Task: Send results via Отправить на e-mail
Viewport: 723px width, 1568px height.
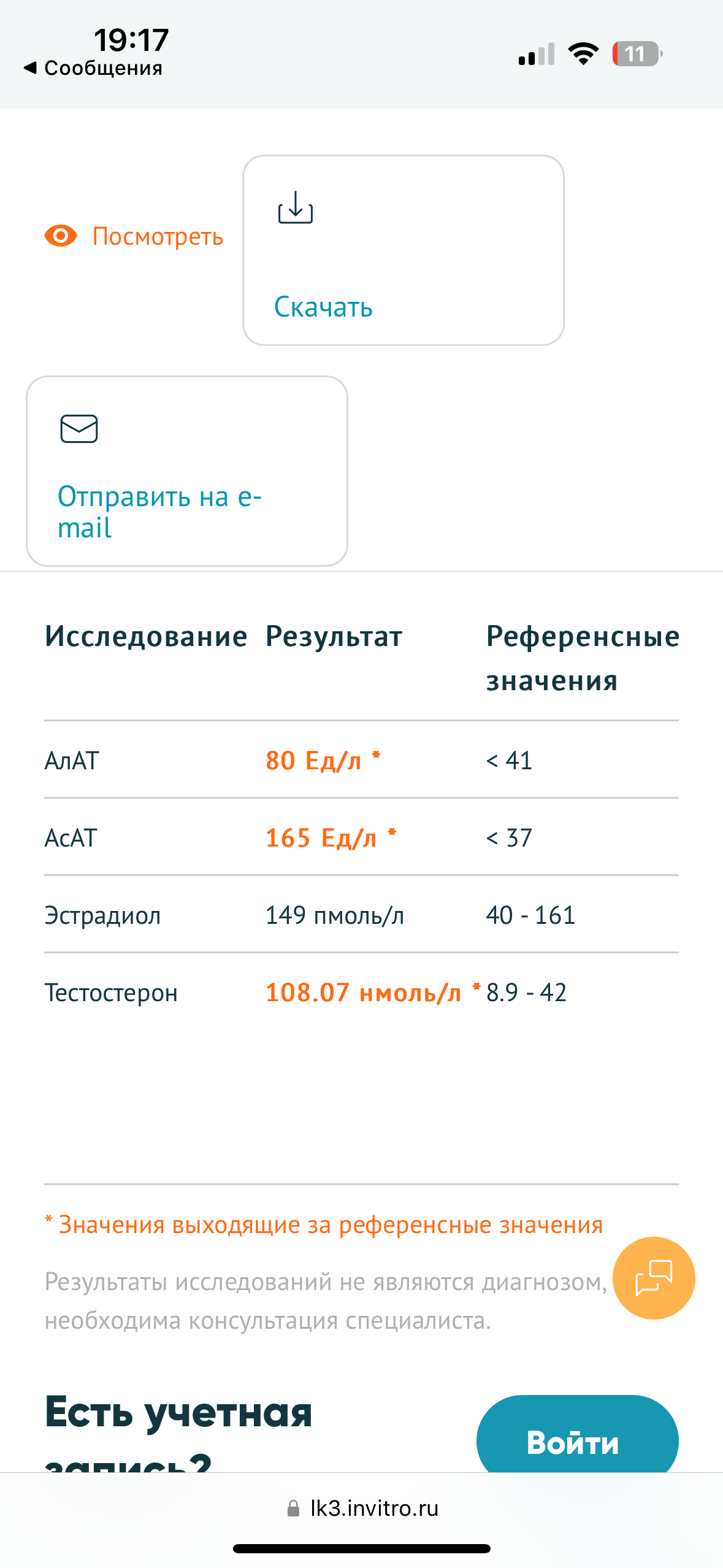Action: (x=187, y=471)
